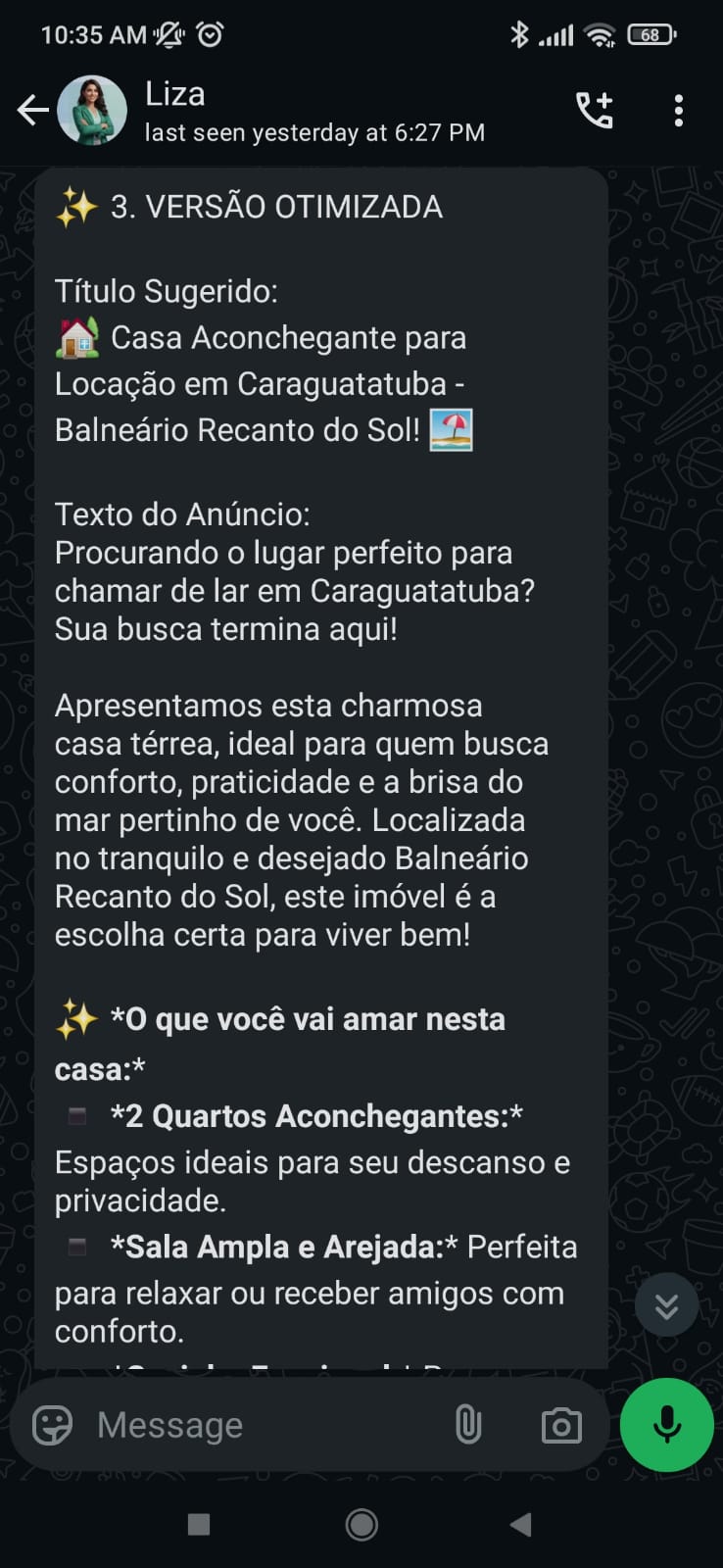Open recent apps from navigation bar
723x1568 pixels.
[x=199, y=1524]
